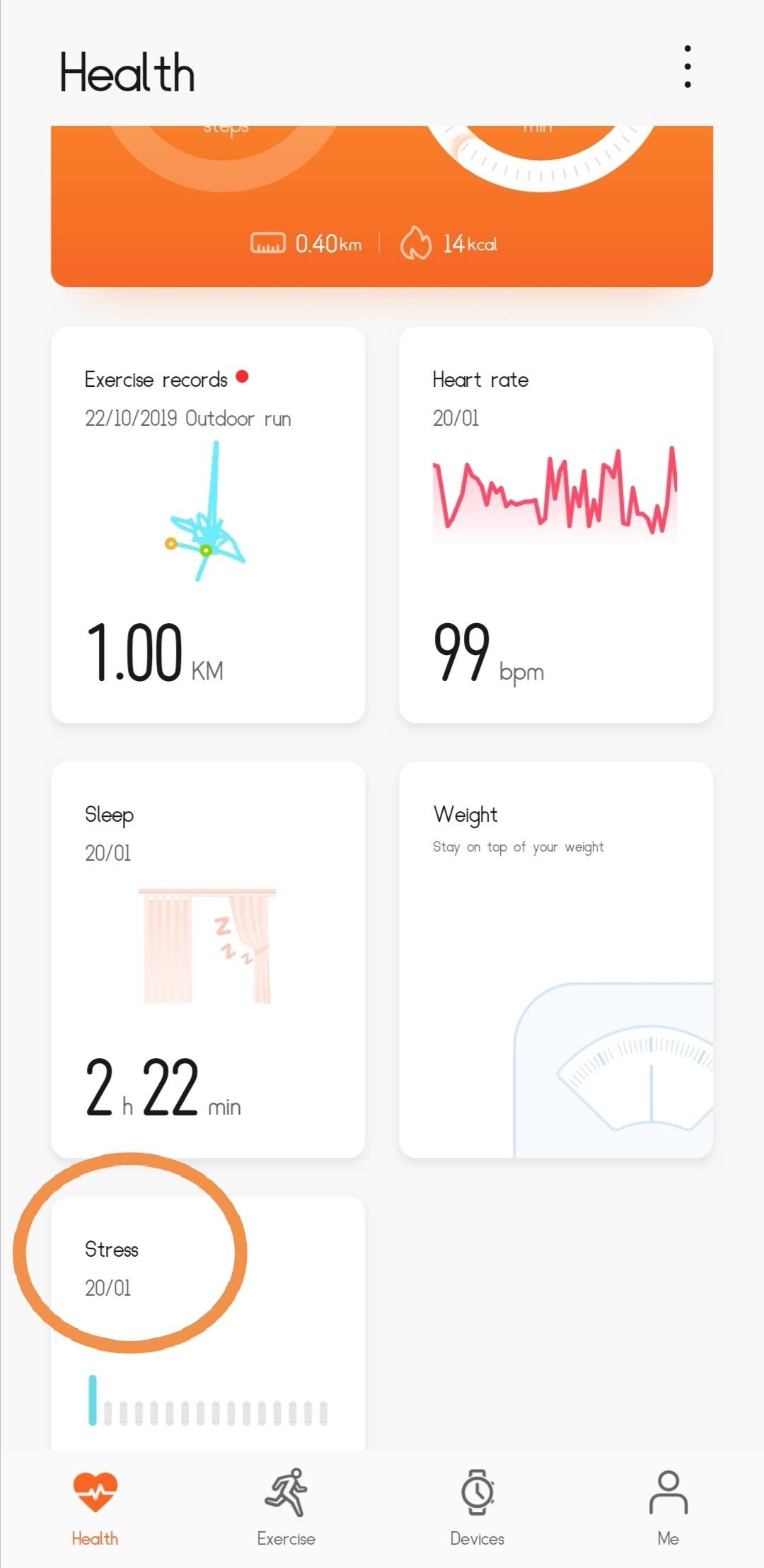The image size is (764, 1568).
Task: Click the distance ruler icon beside 0.40km
Action: [x=269, y=243]
